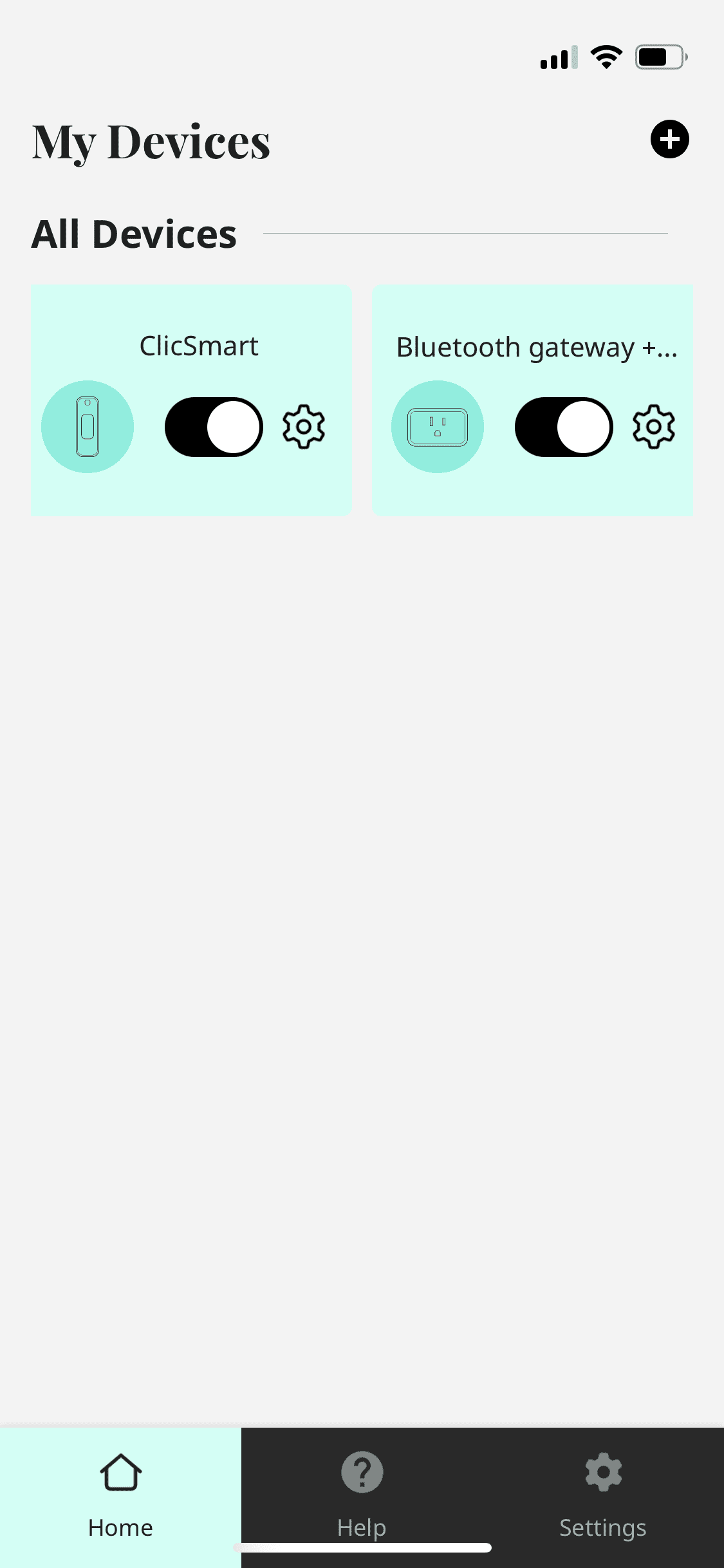The width and height of the screenshot is (724, 1568).
Task: Open the ClicSmart device card
Action: [191, 400]
